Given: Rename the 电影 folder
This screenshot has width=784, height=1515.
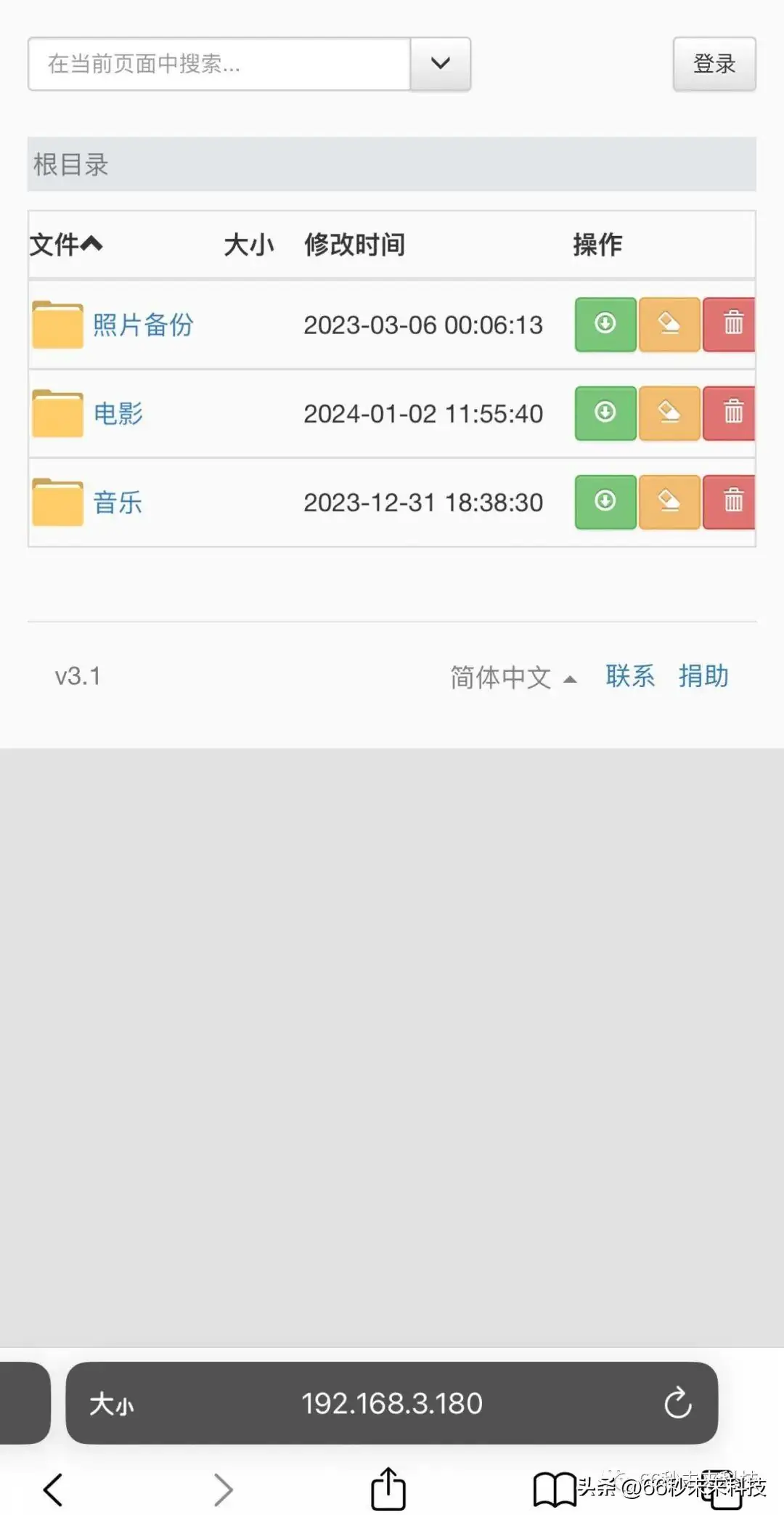Looking at the screenshot, I should click(x=669, y=413).
